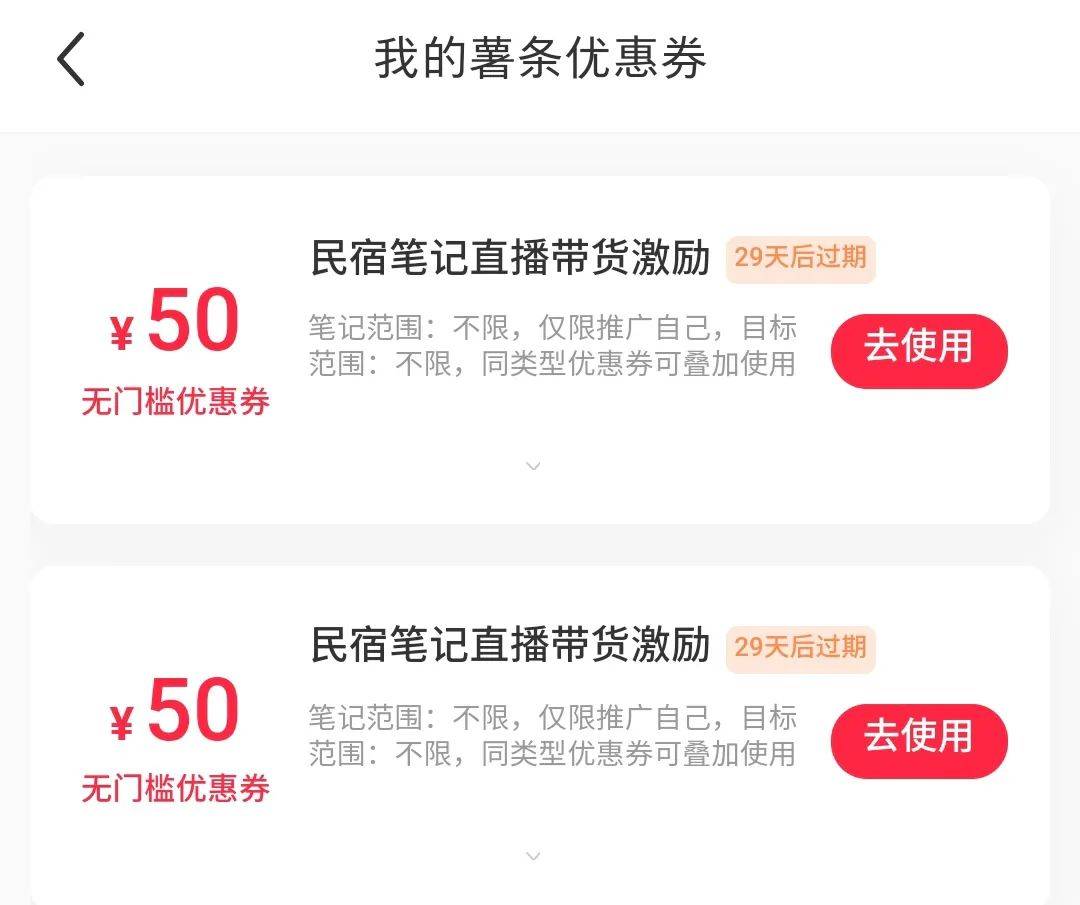
Task: Go back from my coupons page
Action: pos(71,58)
